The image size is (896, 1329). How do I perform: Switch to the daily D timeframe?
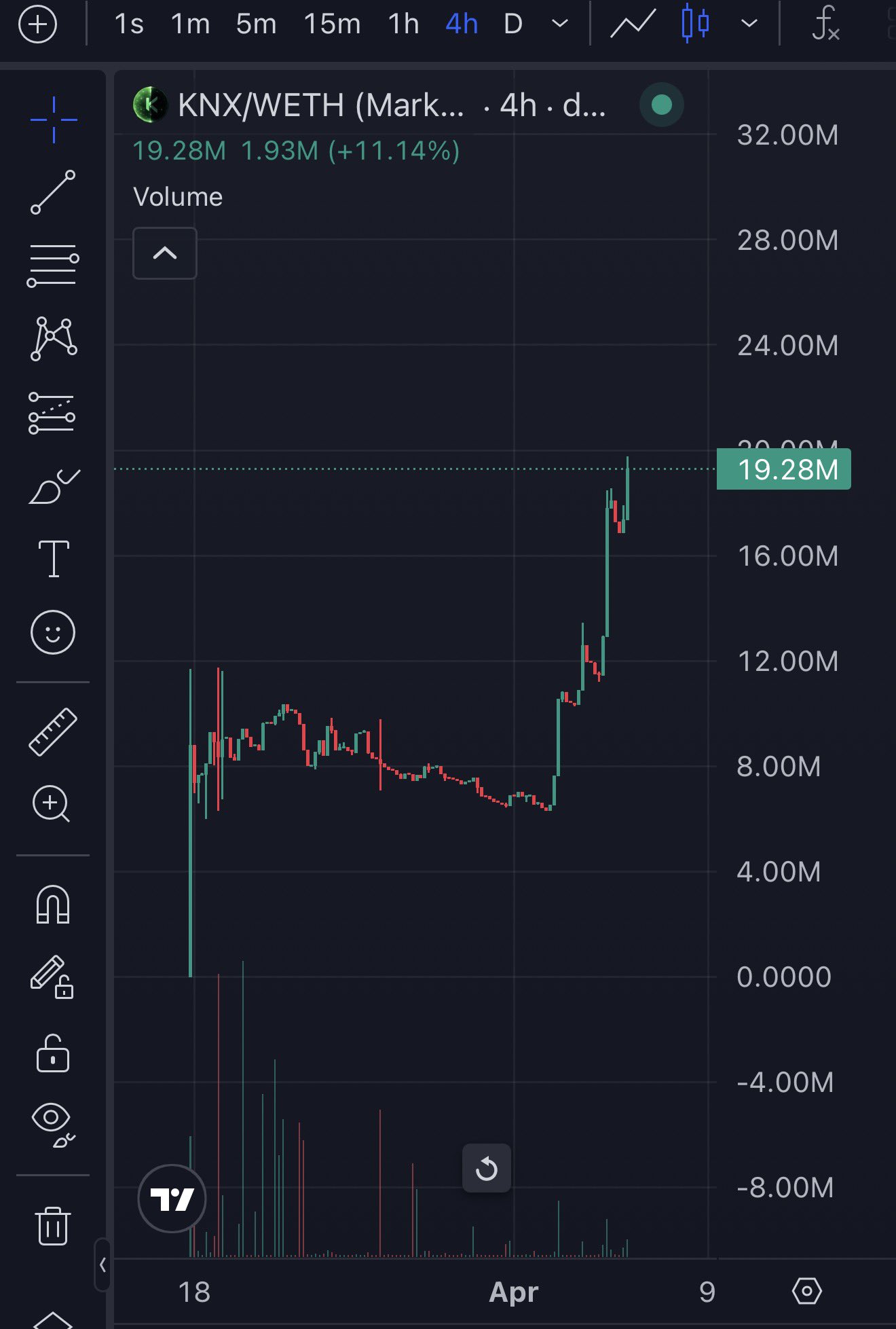click(x=513, y=25)
